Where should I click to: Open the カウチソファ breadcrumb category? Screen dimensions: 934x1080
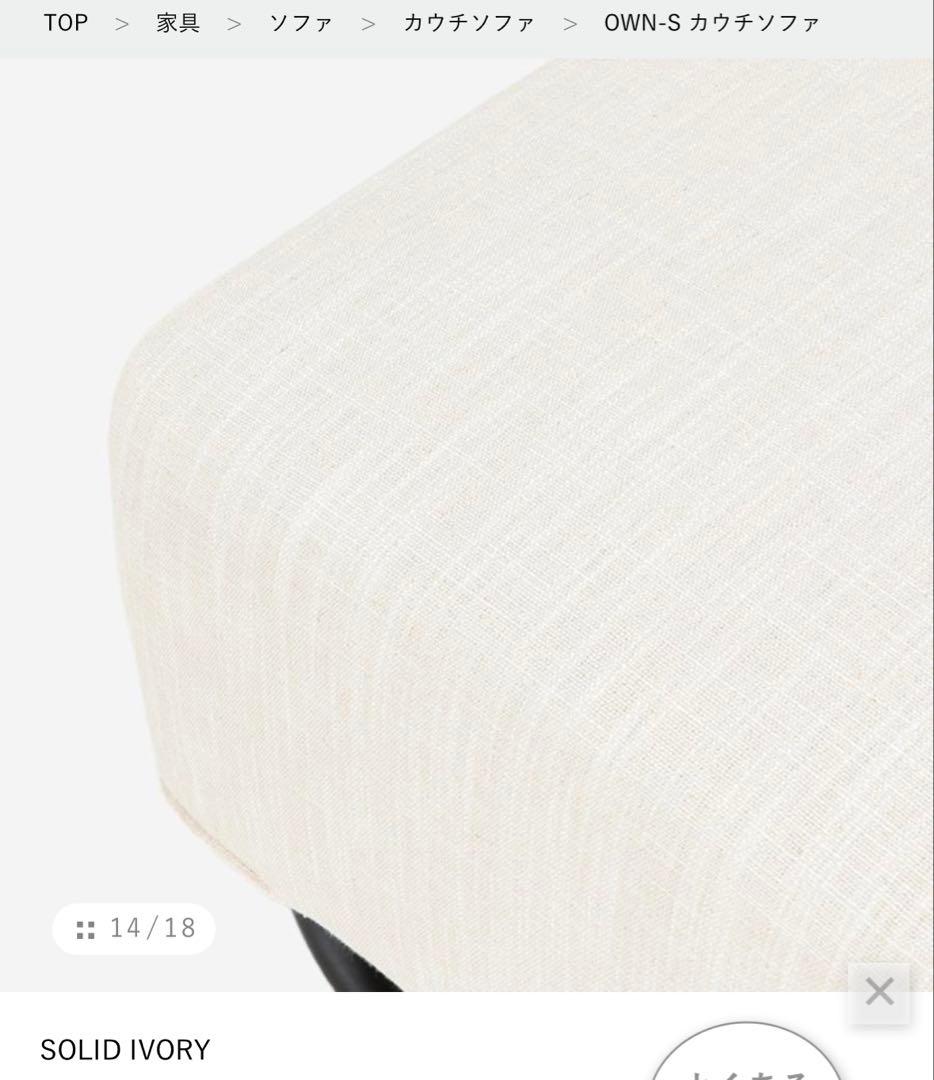[469, 22]
